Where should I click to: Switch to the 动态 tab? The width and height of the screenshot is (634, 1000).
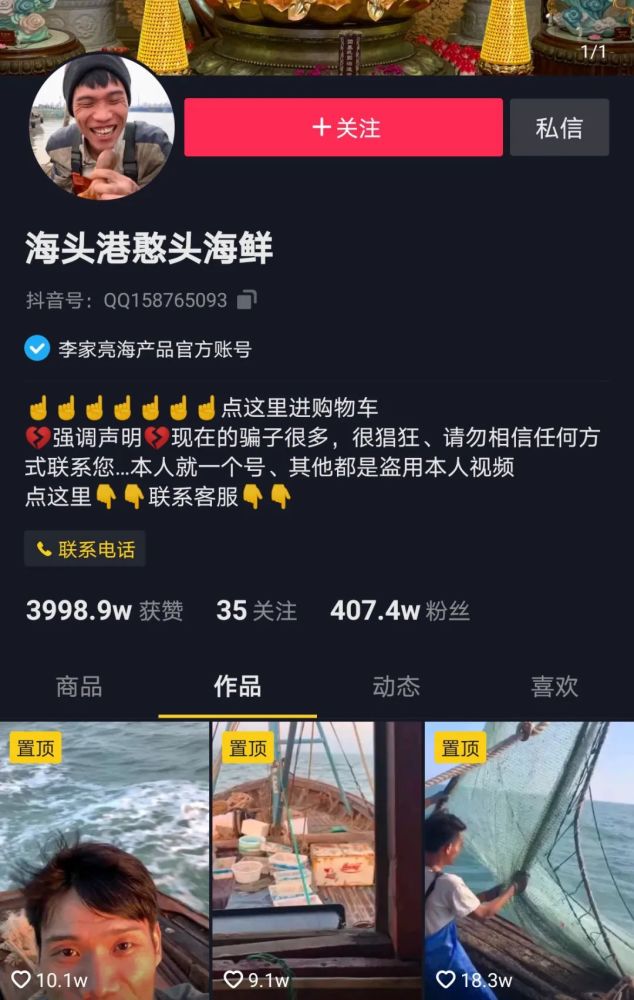tap(396, 686)
